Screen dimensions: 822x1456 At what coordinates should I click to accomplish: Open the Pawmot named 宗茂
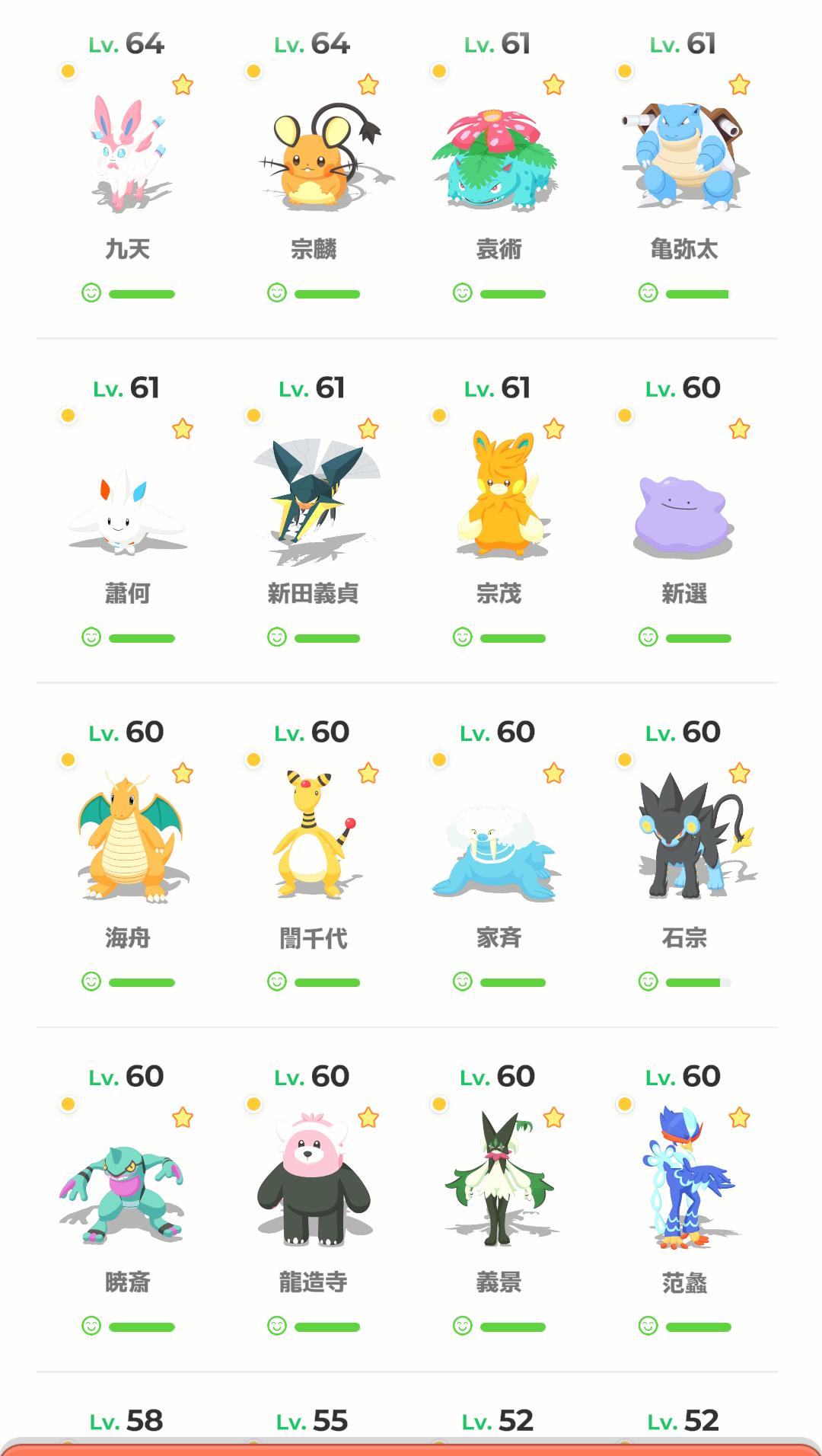pos(498,495)
